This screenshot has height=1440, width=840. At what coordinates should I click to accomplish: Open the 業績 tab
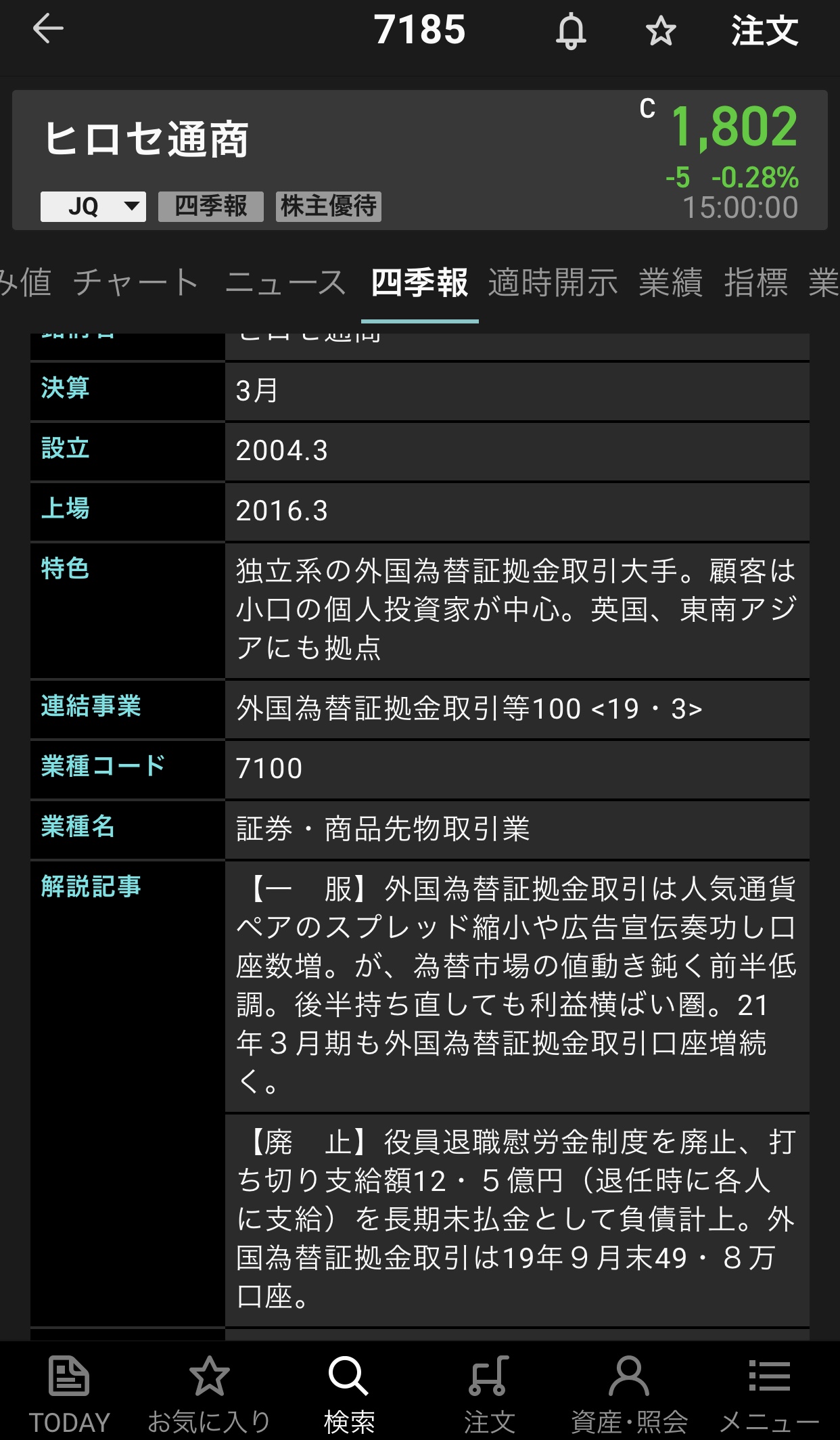pos(671,282)
